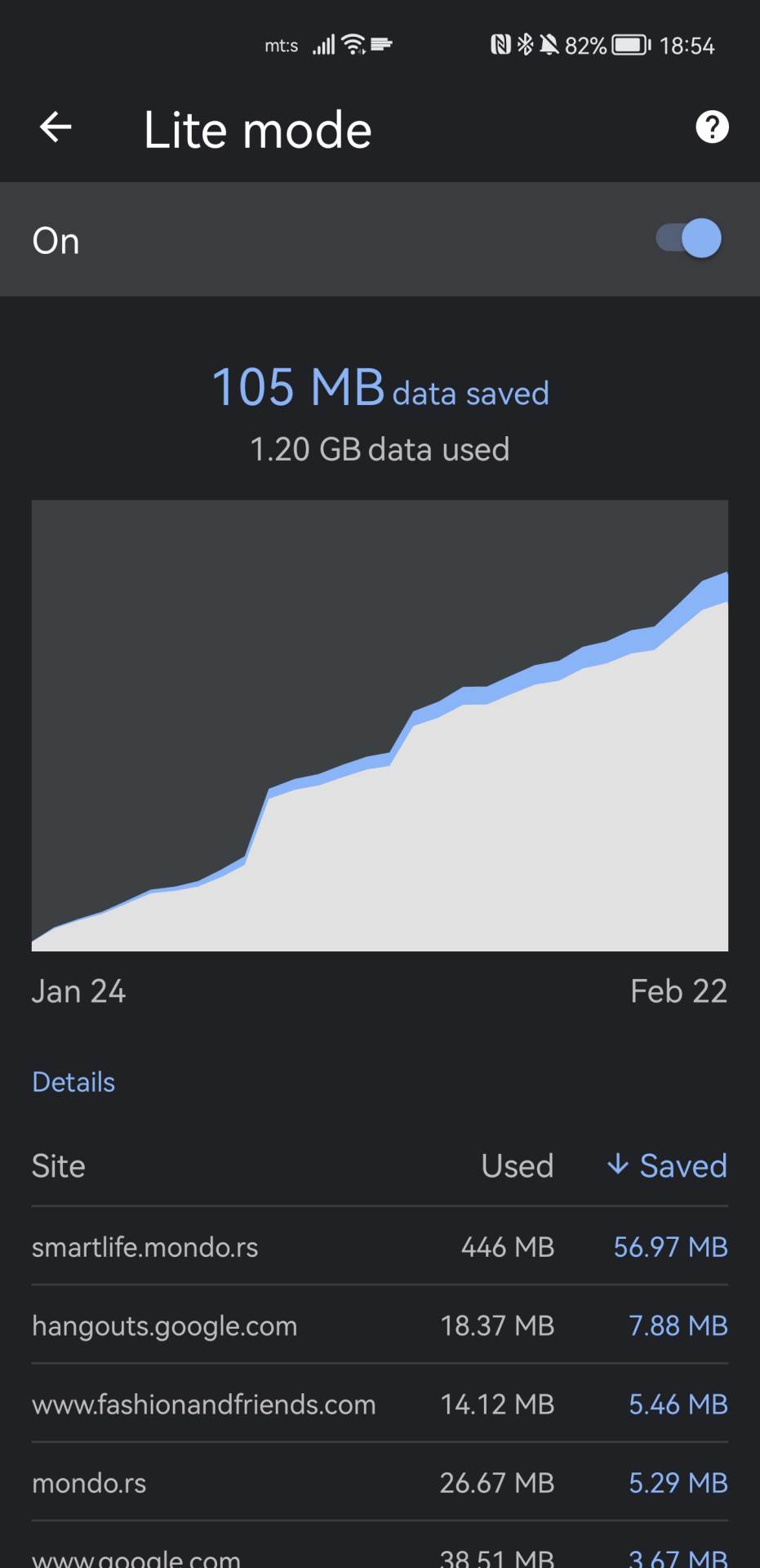
Task: Tap the back arrow to leave Lite mode
Action: point(55,127)
